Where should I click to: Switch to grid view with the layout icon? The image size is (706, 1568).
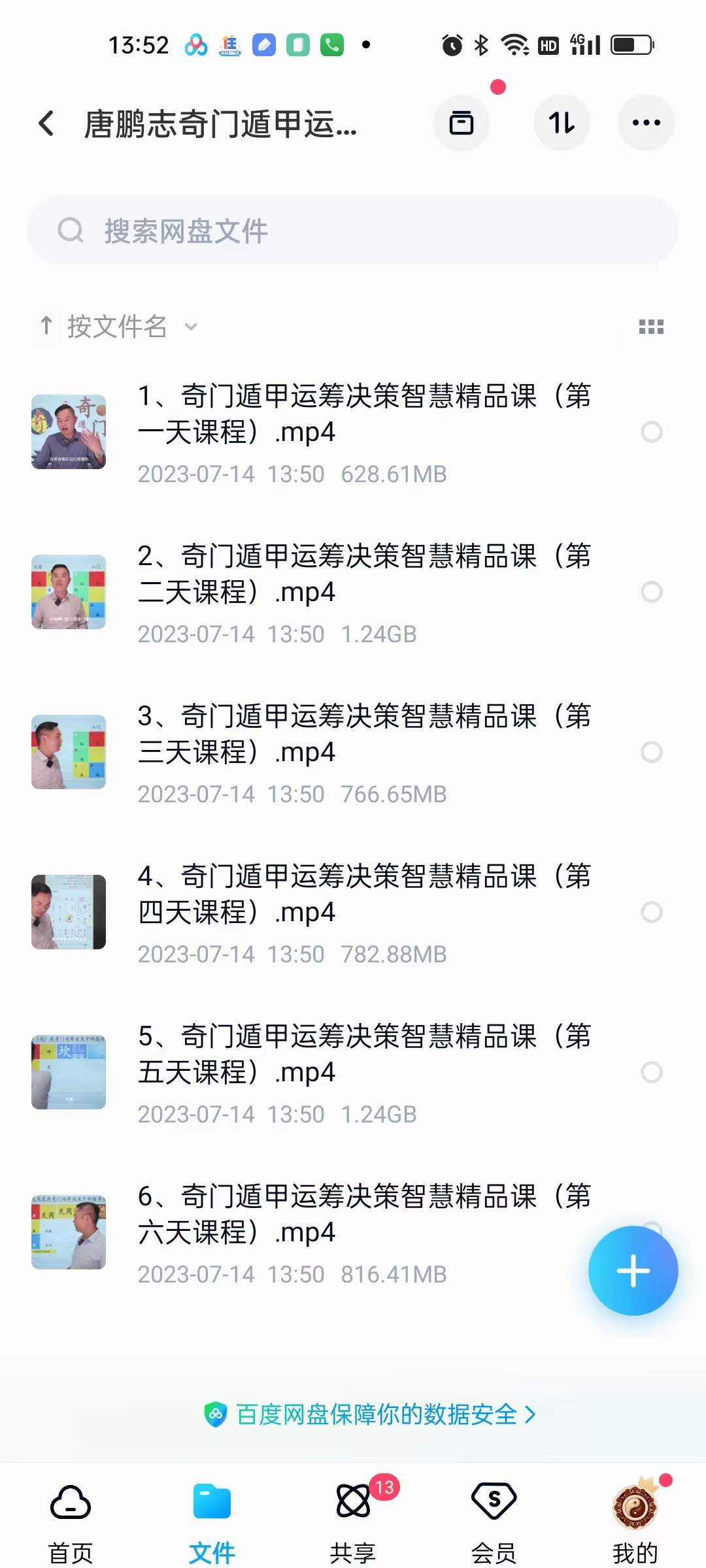(x=651, y=327)
